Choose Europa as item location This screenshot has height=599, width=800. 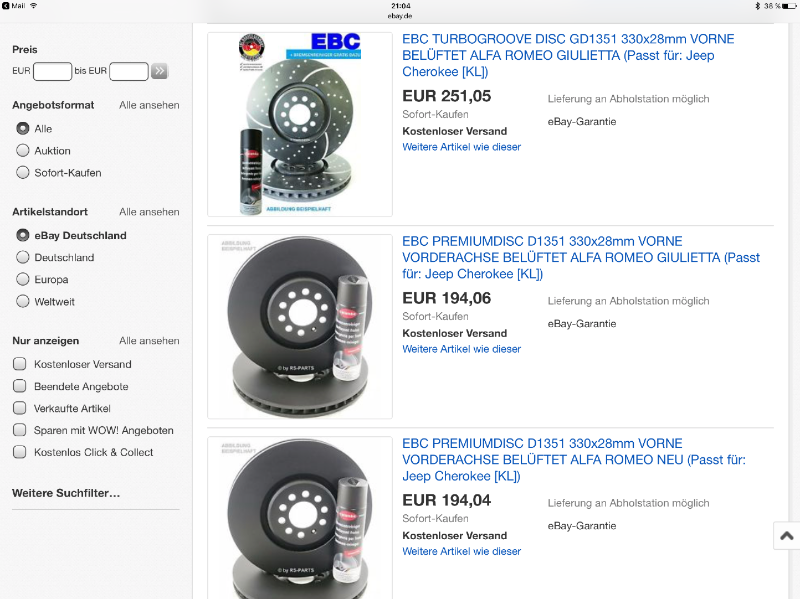coord(23,280)
